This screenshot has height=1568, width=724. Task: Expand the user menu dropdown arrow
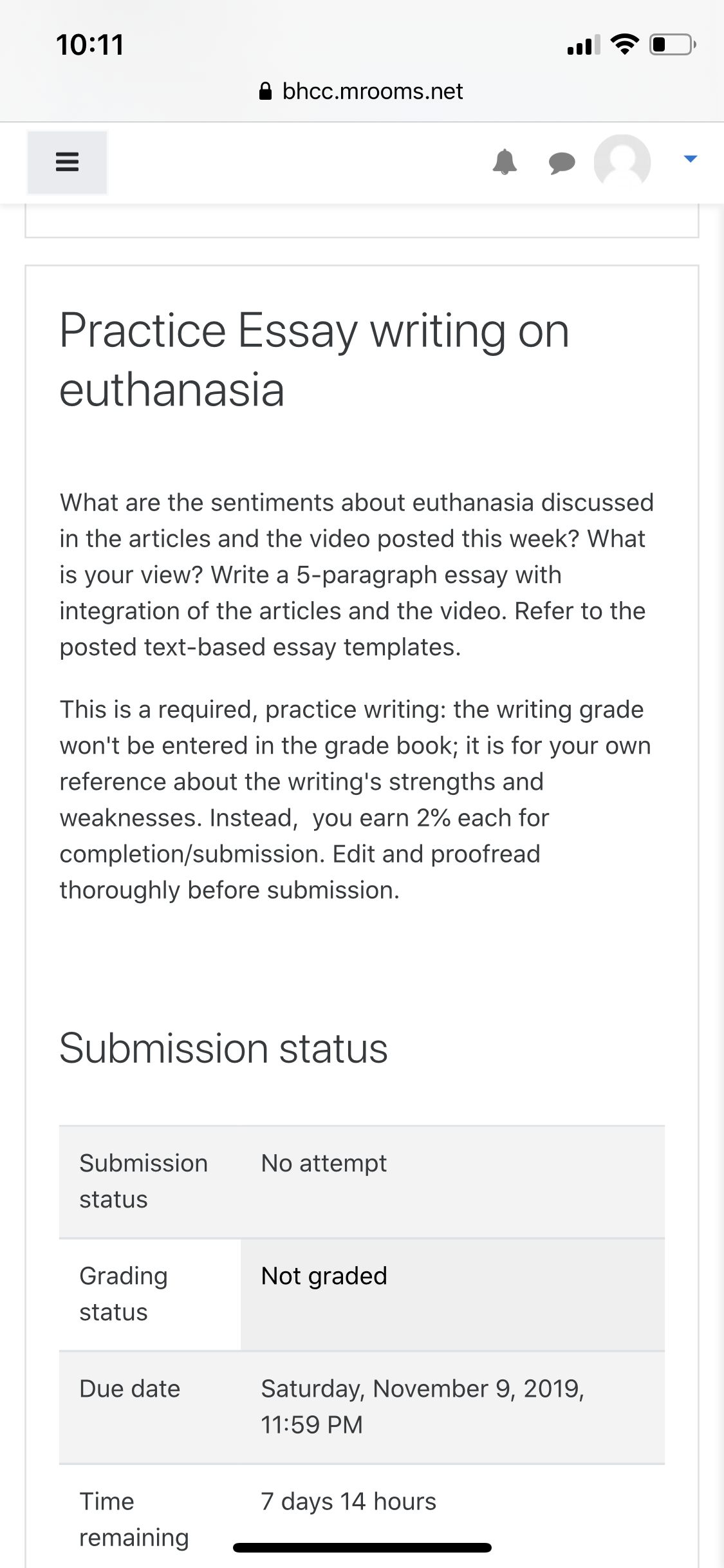pyautogui.click(x=690, y=159)
